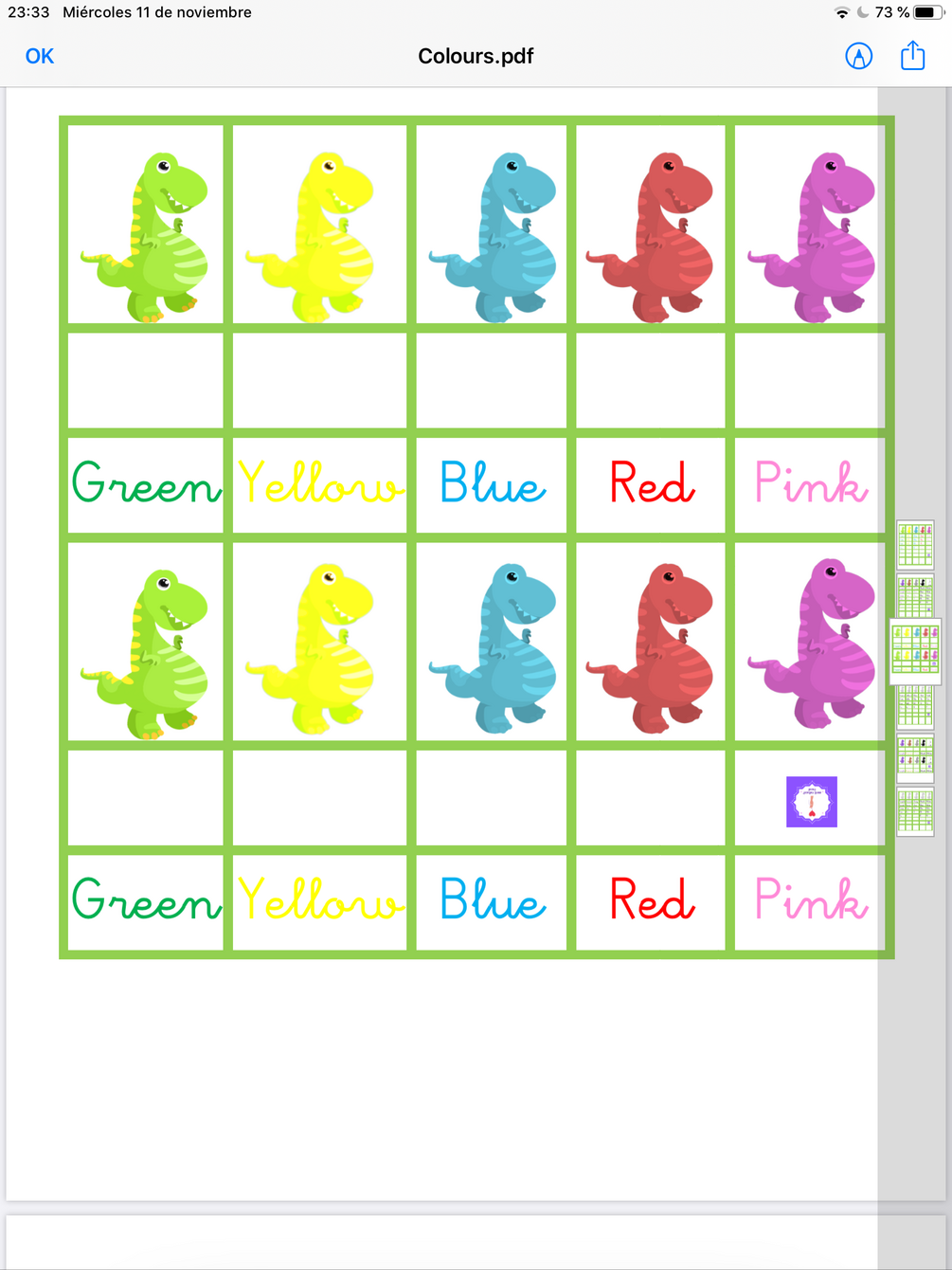Select the highlighted third page thumbnail
Screen dimensions: 952x1270
click(915, 651)
